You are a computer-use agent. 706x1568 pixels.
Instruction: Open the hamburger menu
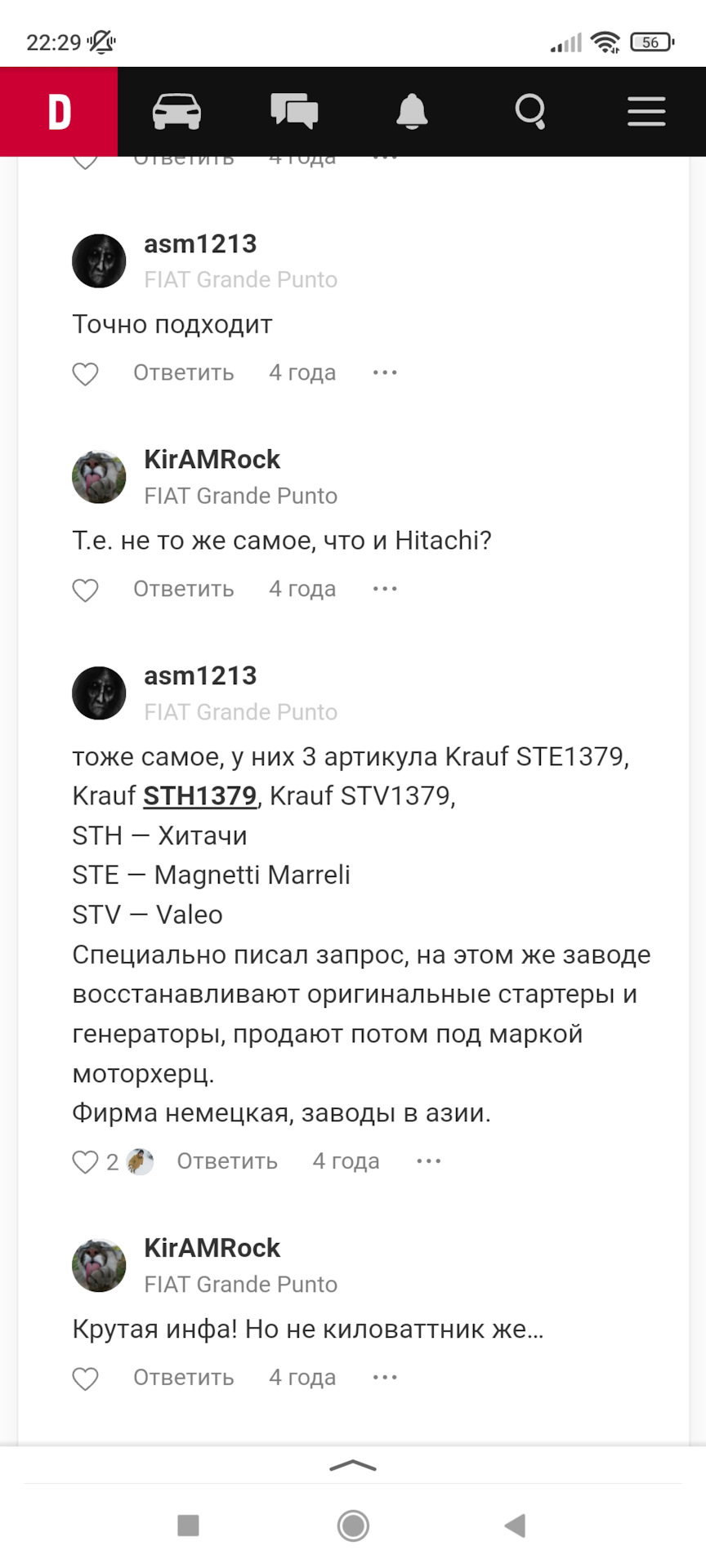tap(646, 112)
